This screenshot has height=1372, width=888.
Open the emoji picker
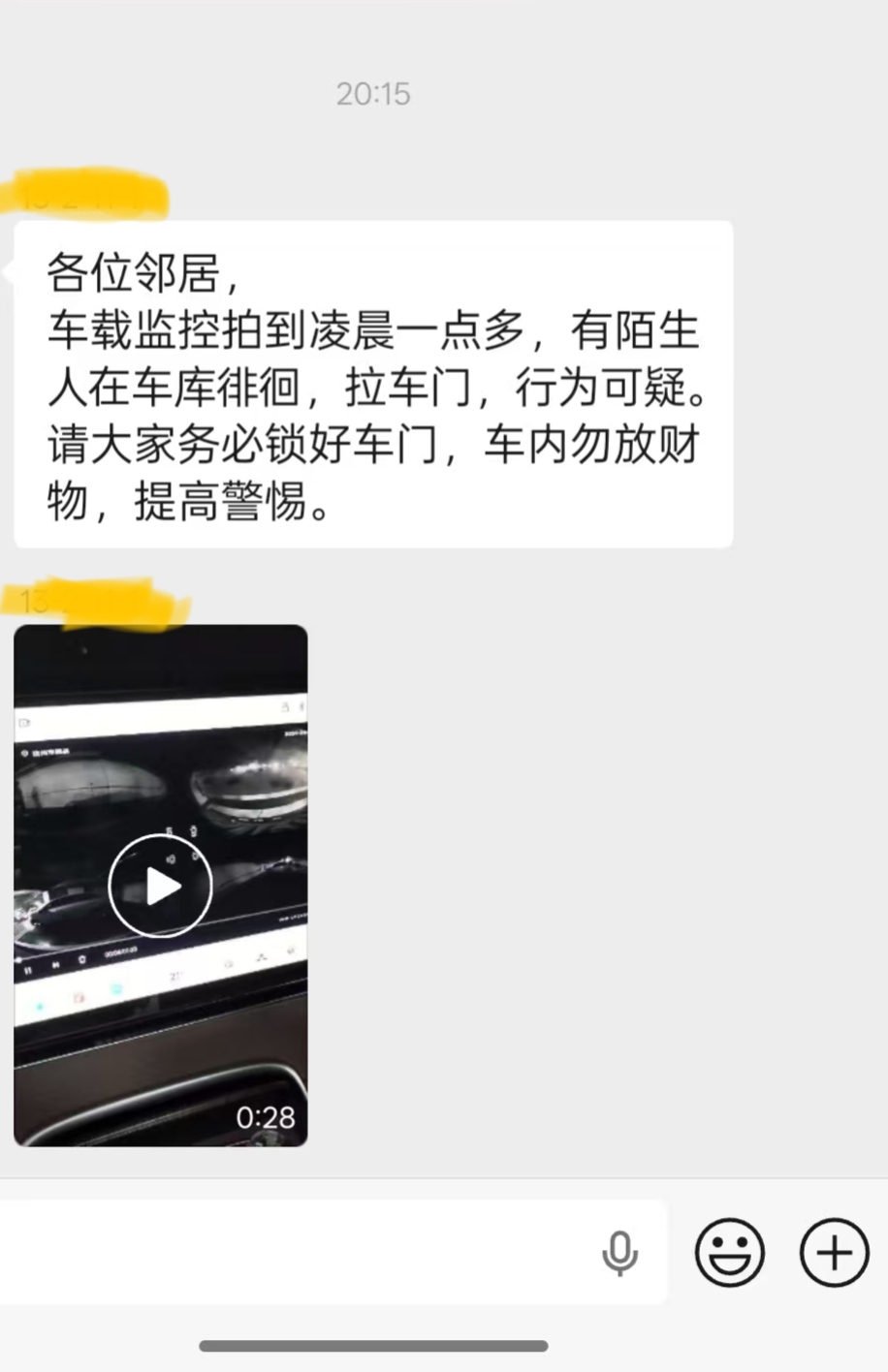[x=729, y=1253]
